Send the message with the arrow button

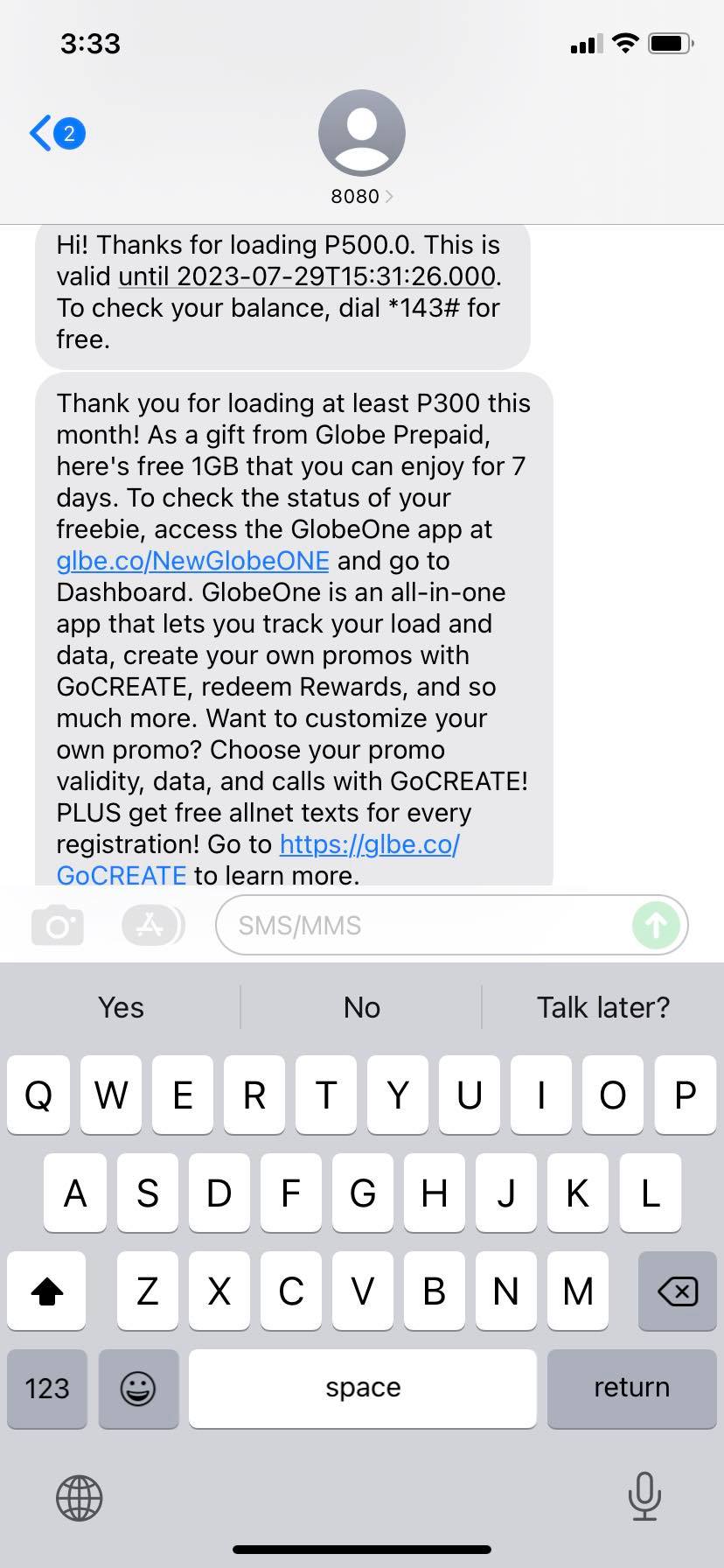656,926
